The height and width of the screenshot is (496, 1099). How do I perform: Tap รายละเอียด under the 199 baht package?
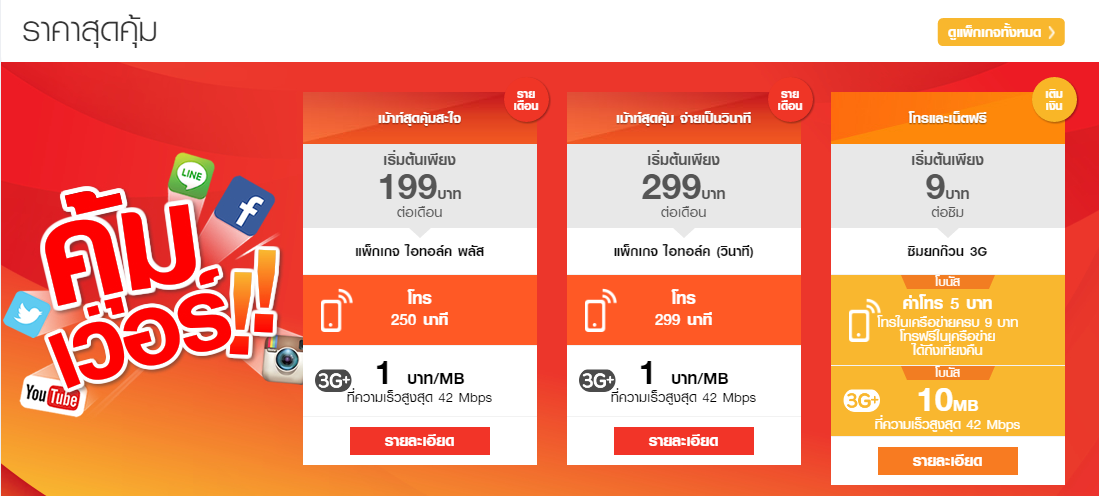point(419,441)
